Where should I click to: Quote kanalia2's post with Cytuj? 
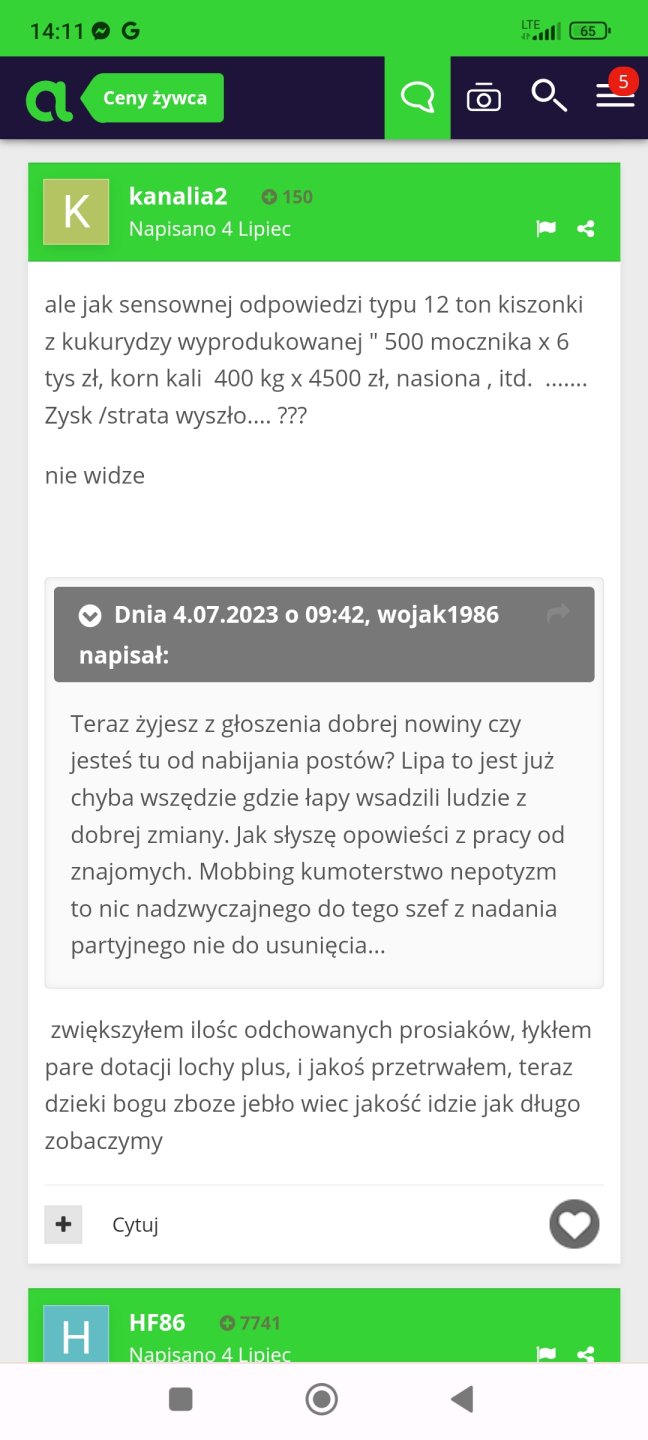(x=135, y=1225)
